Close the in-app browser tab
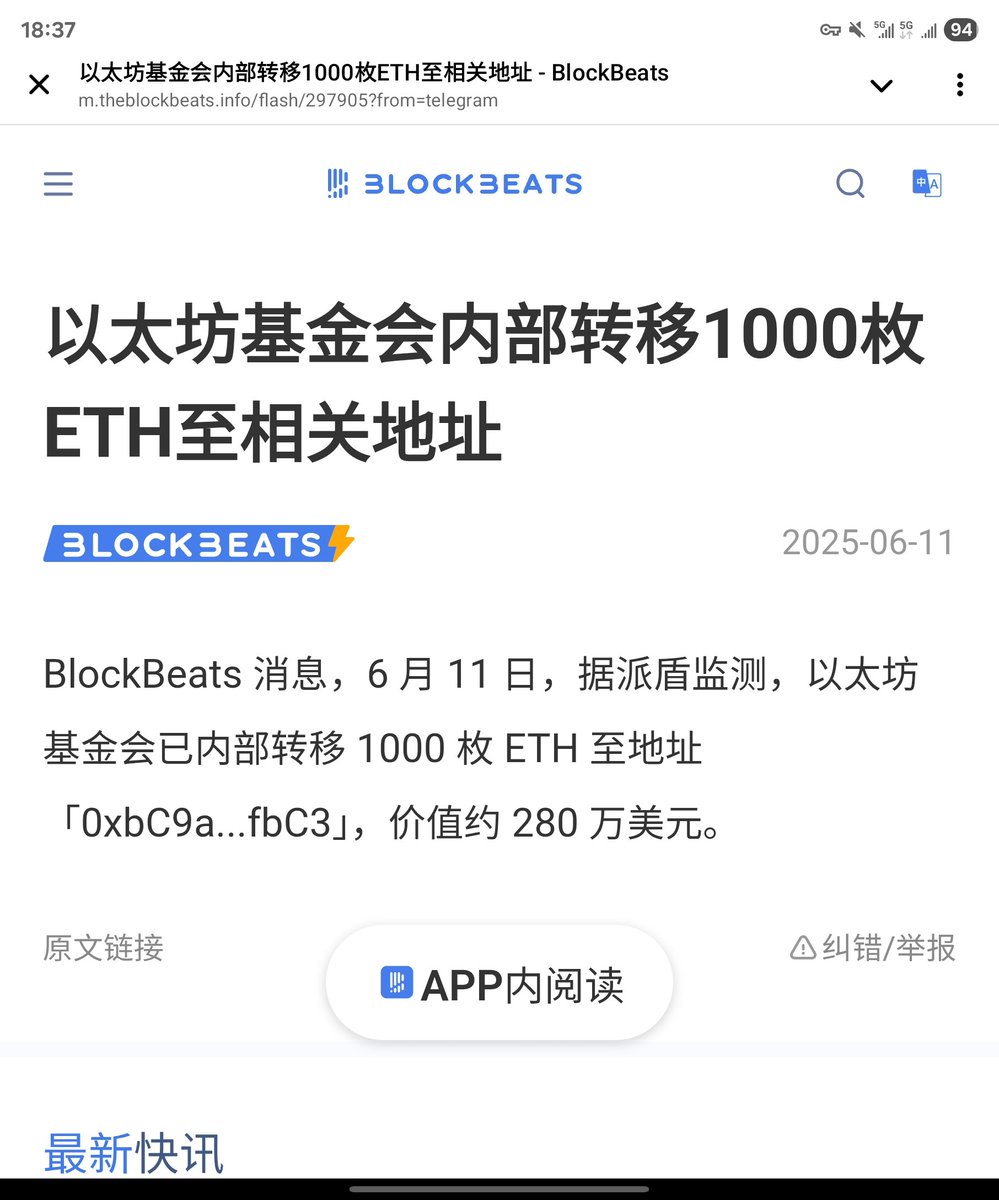The width and height of the screenshot is (999, 1200). click(x=39, y=85)
